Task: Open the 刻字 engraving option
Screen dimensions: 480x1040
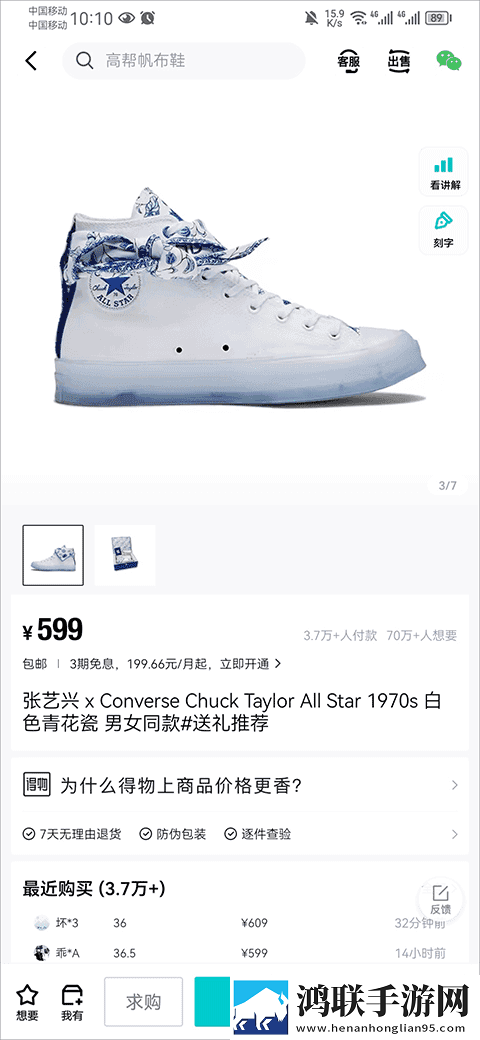Action: click(x=444, y=229)
